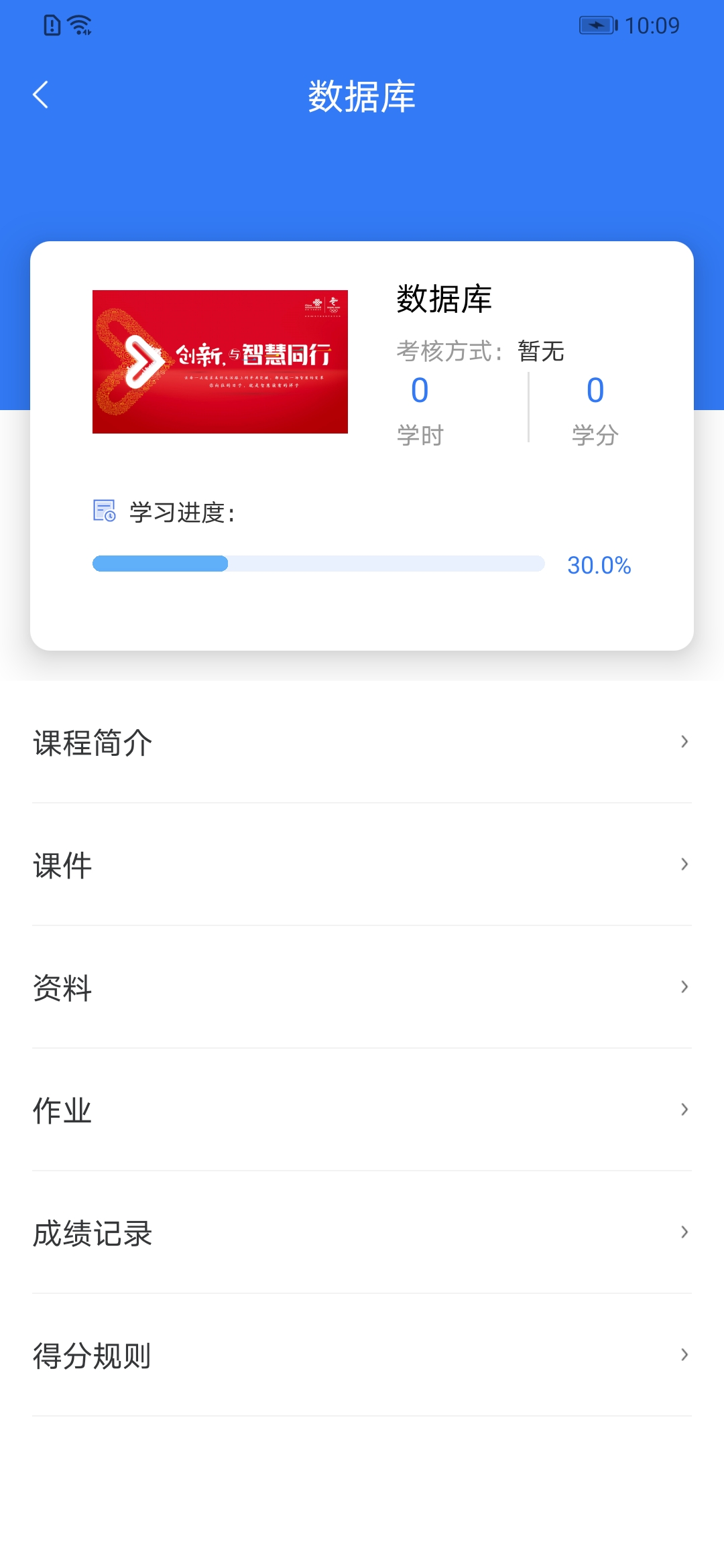Expand the 资料 section chevron

point(683,987)
